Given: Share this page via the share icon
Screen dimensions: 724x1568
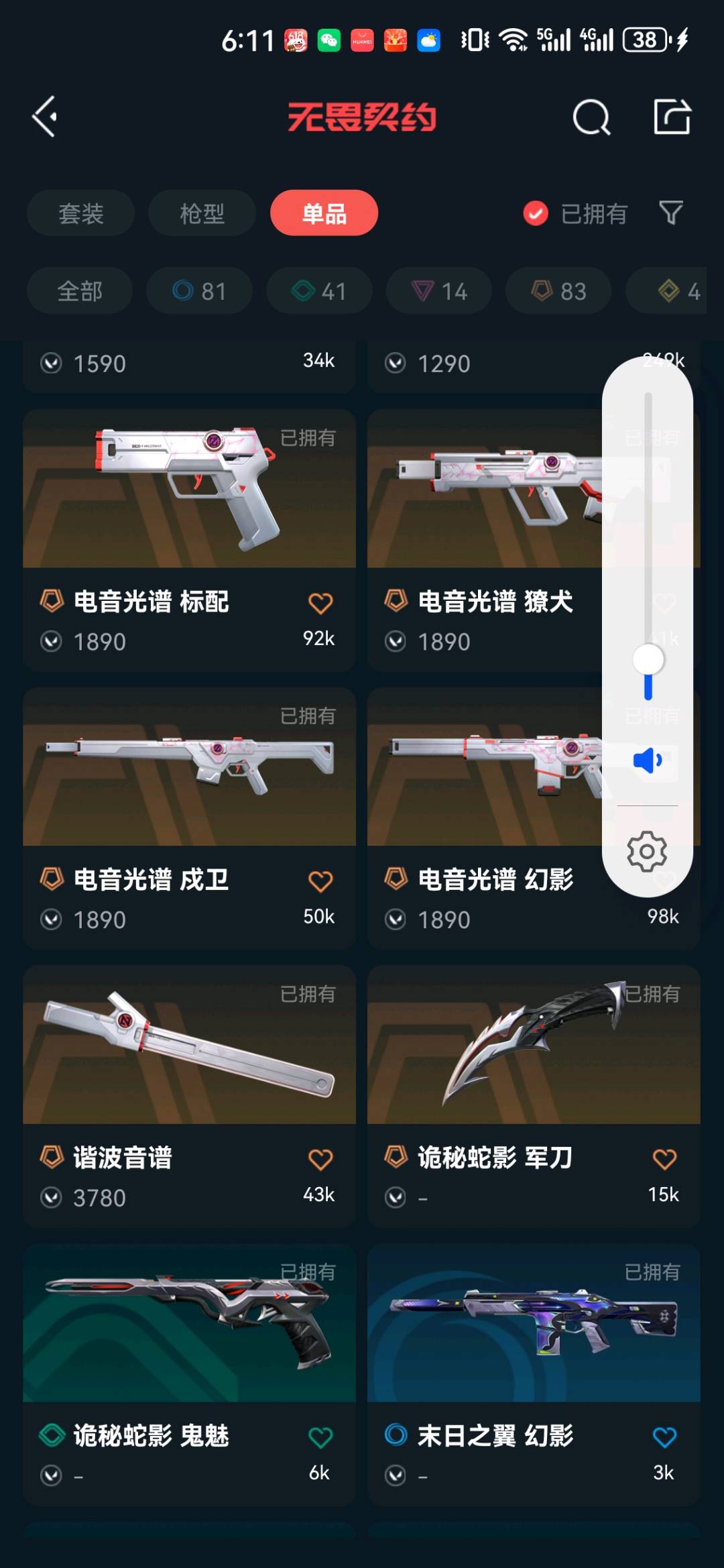Looking at the screenshot, I should [x=672, y=117].
